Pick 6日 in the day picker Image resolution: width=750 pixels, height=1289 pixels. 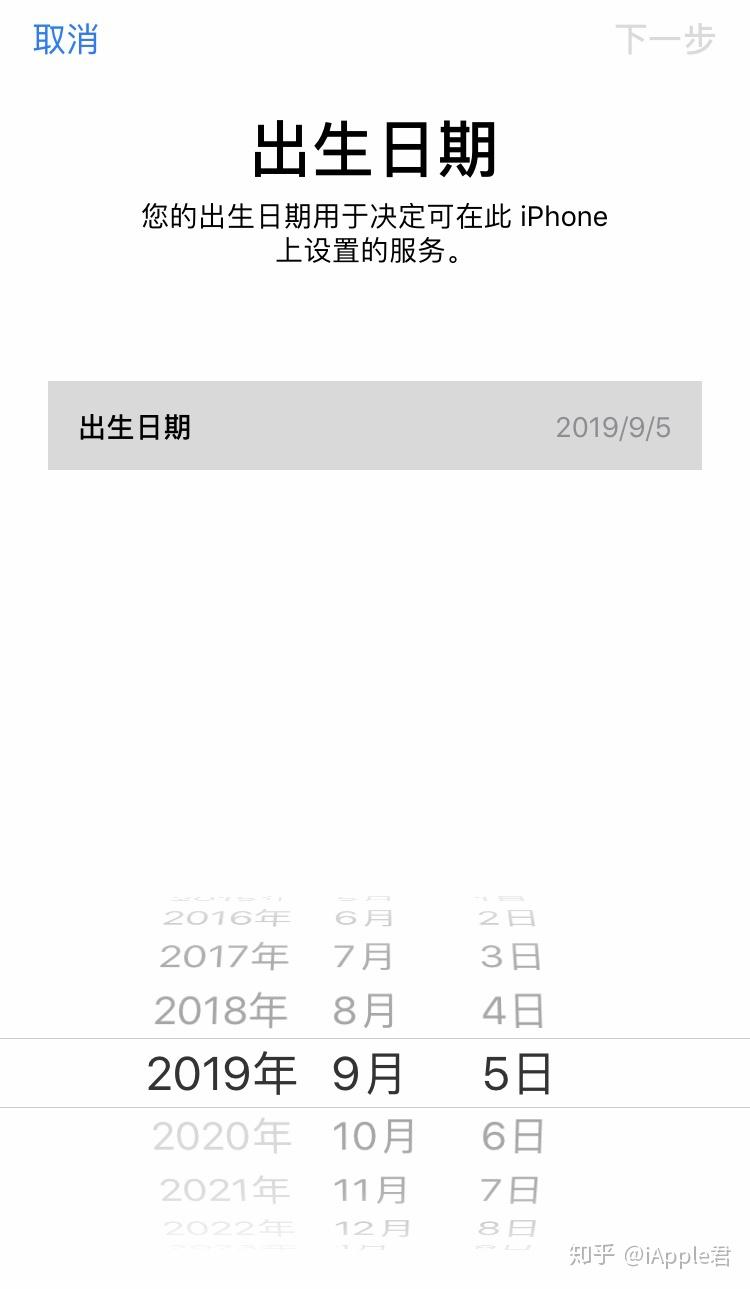[513, 1136]
